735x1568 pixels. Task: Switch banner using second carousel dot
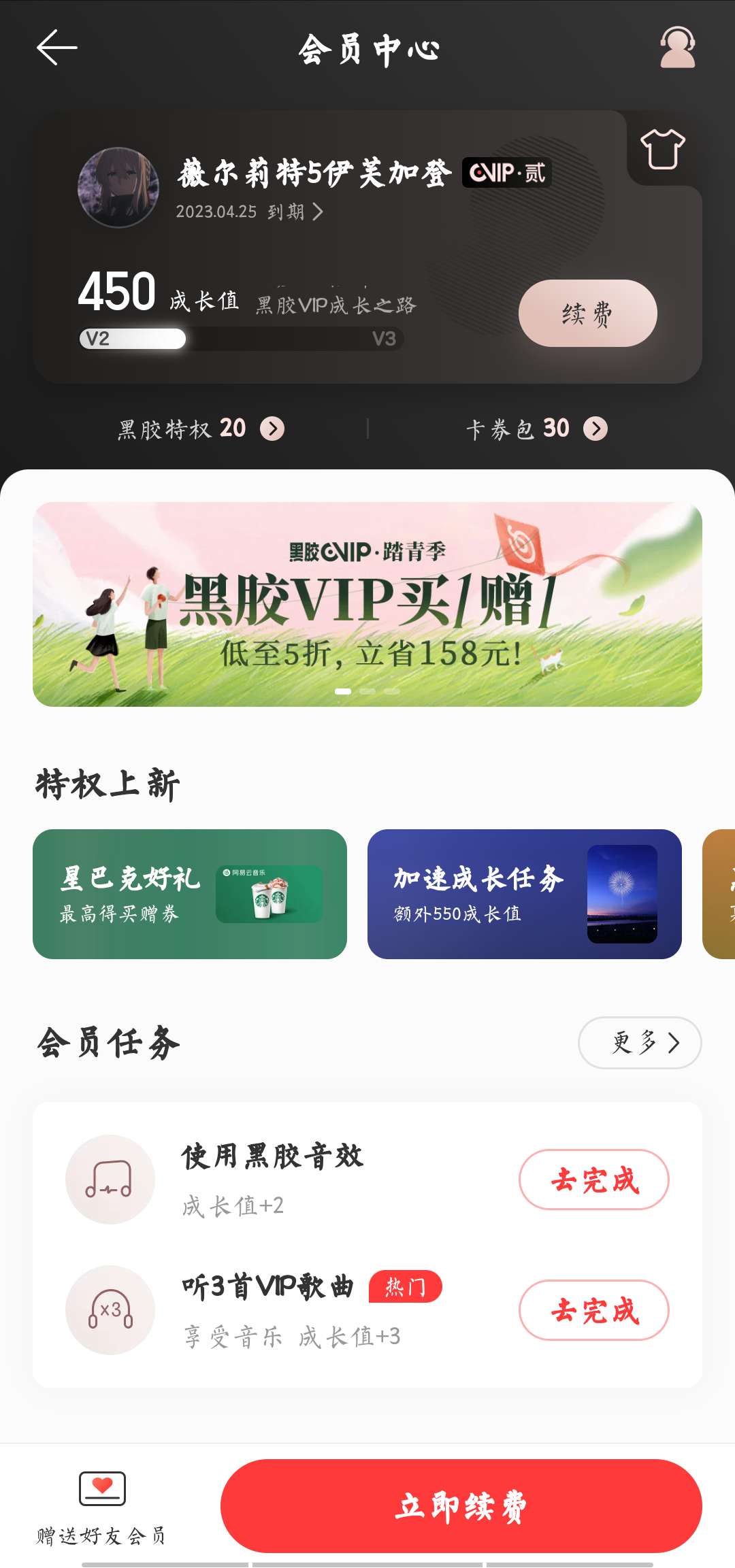pyautogui.click(x=367, y=690)
